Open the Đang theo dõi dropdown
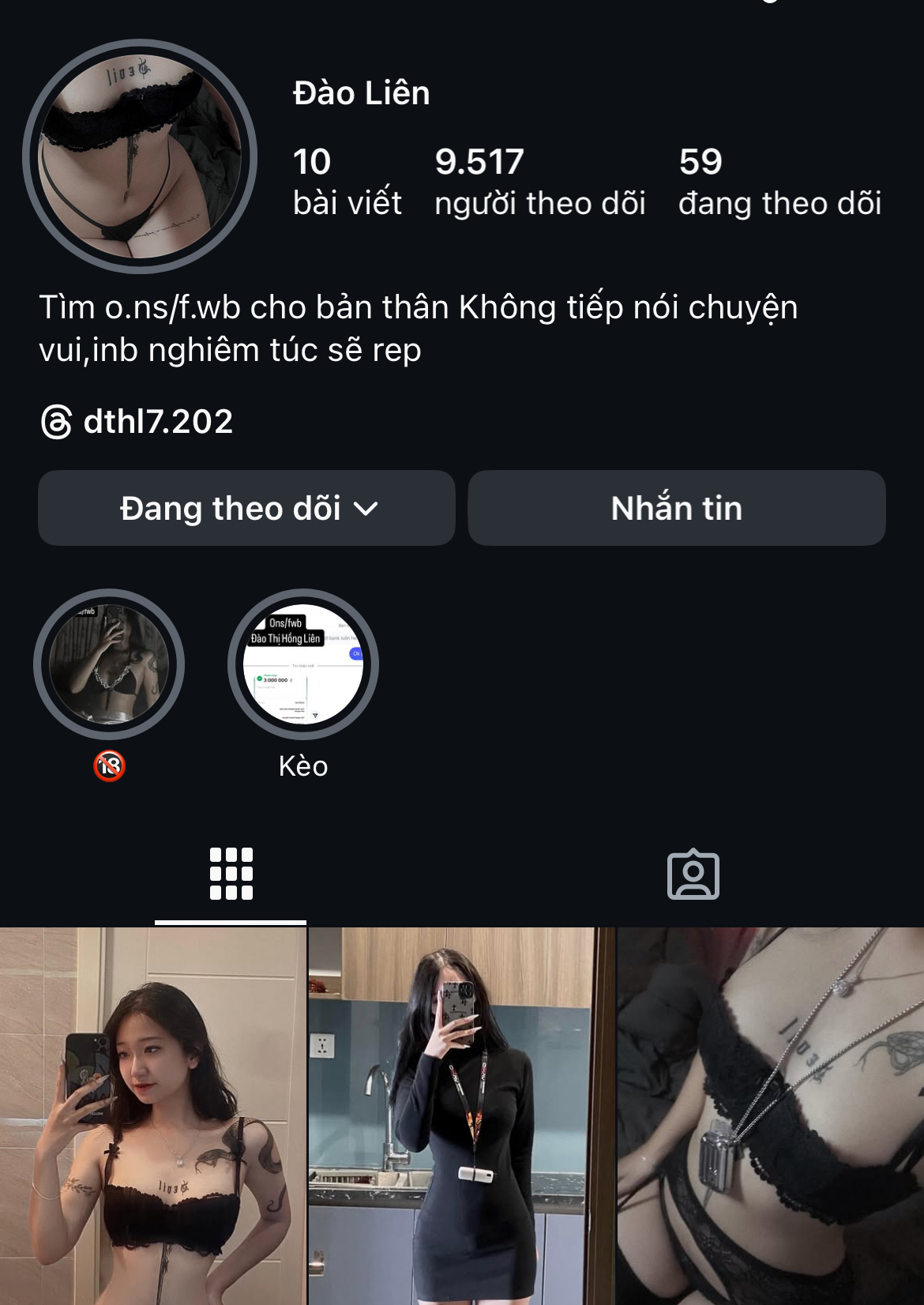 [x=247, y=508]
